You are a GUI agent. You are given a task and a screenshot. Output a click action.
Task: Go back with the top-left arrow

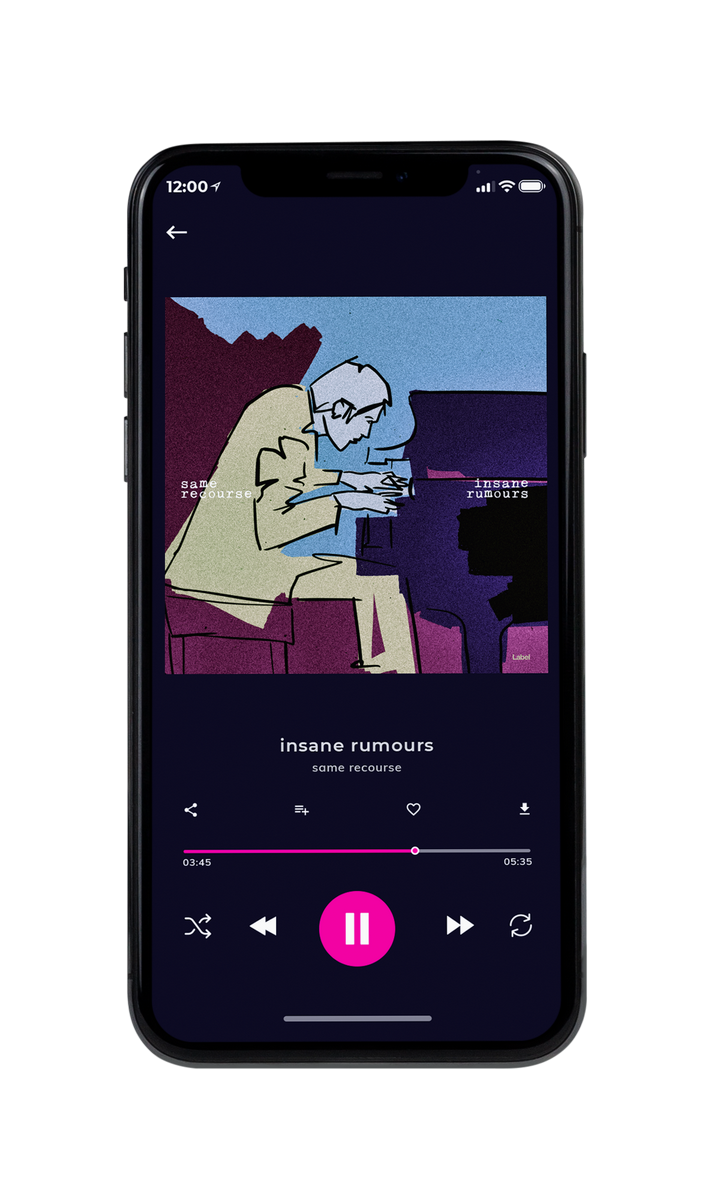click(177, 232)
